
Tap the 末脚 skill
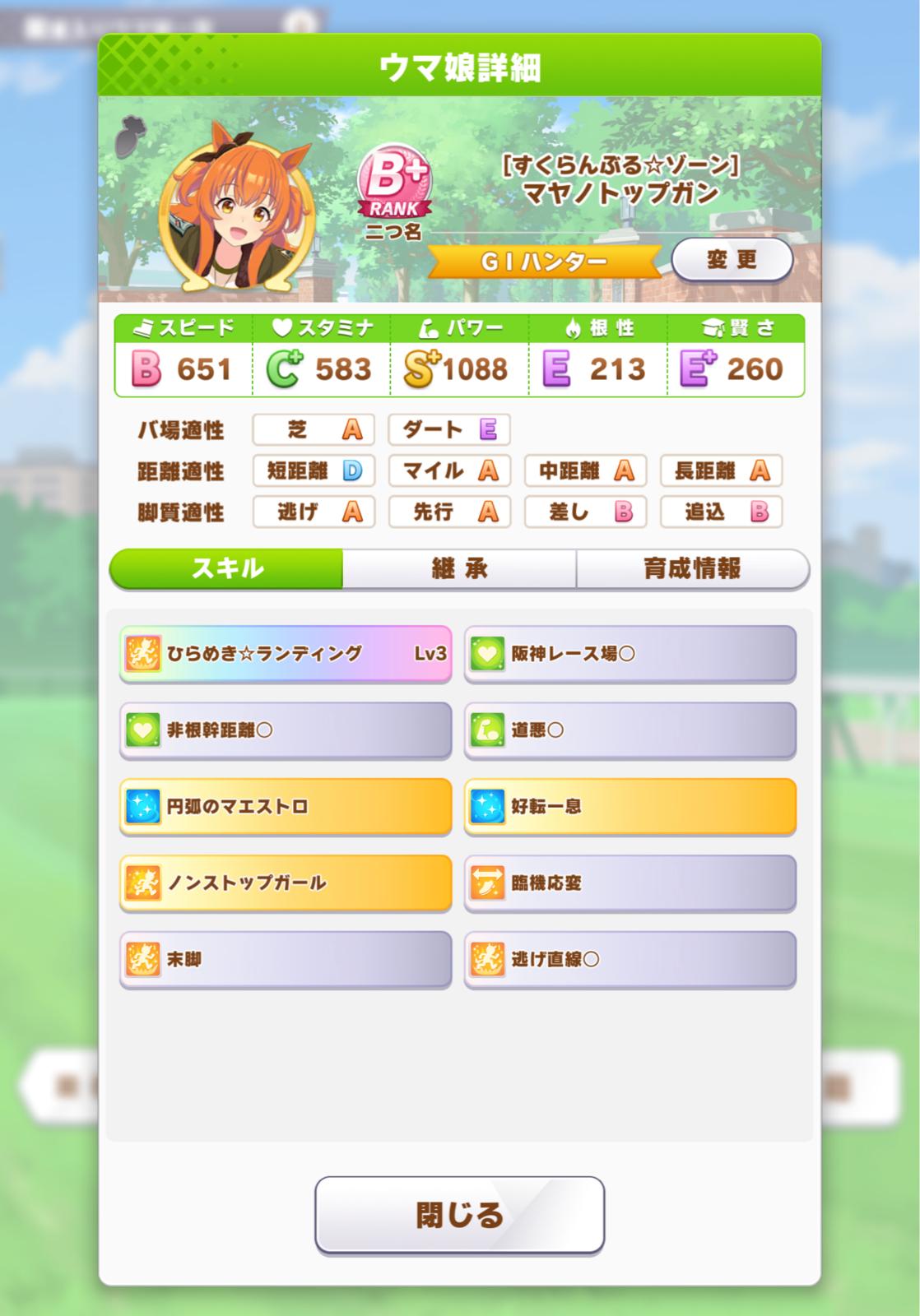[286, 959]
